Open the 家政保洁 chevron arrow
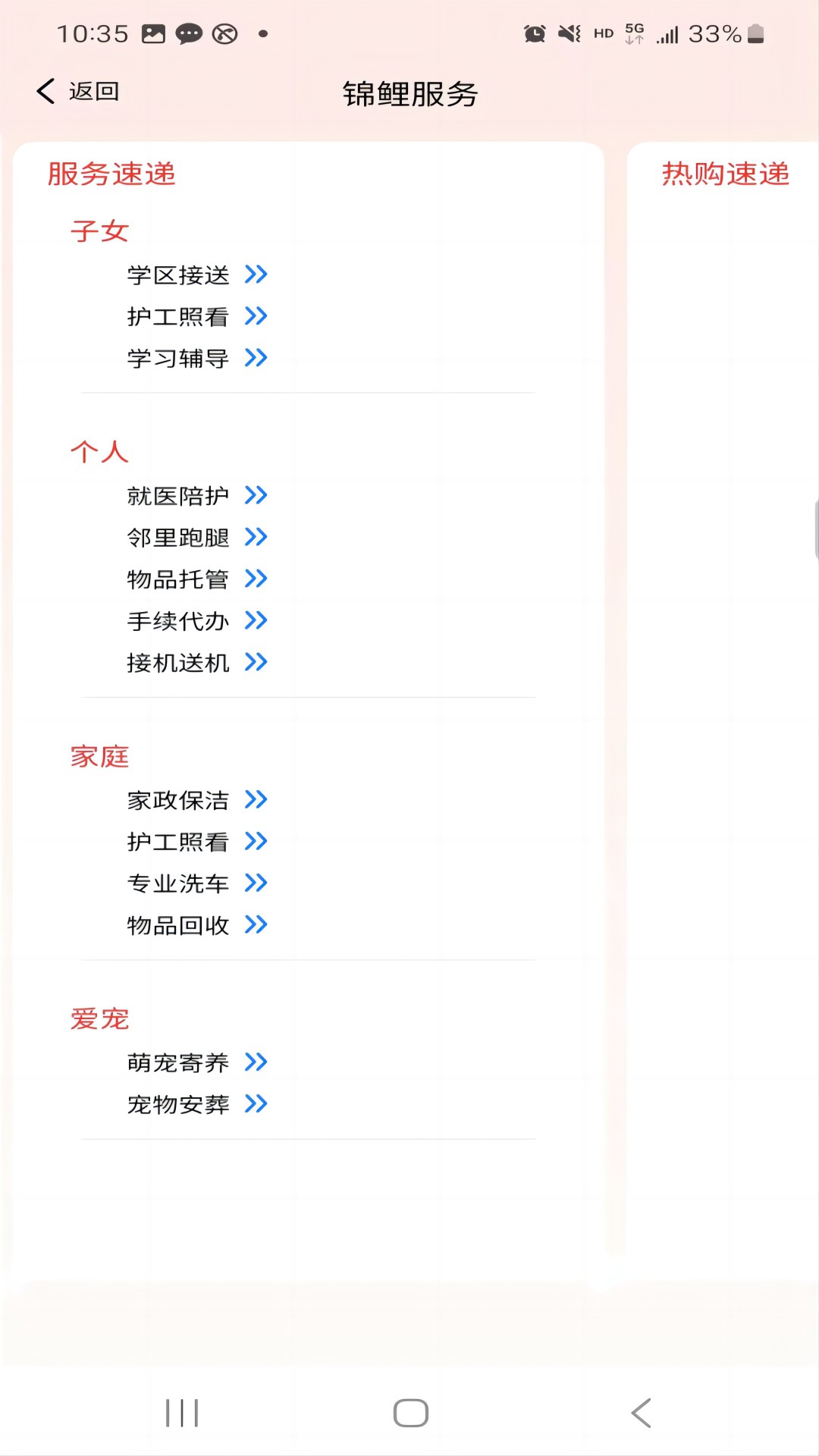This screenshot has height=1456, width=819. [257, 800]
